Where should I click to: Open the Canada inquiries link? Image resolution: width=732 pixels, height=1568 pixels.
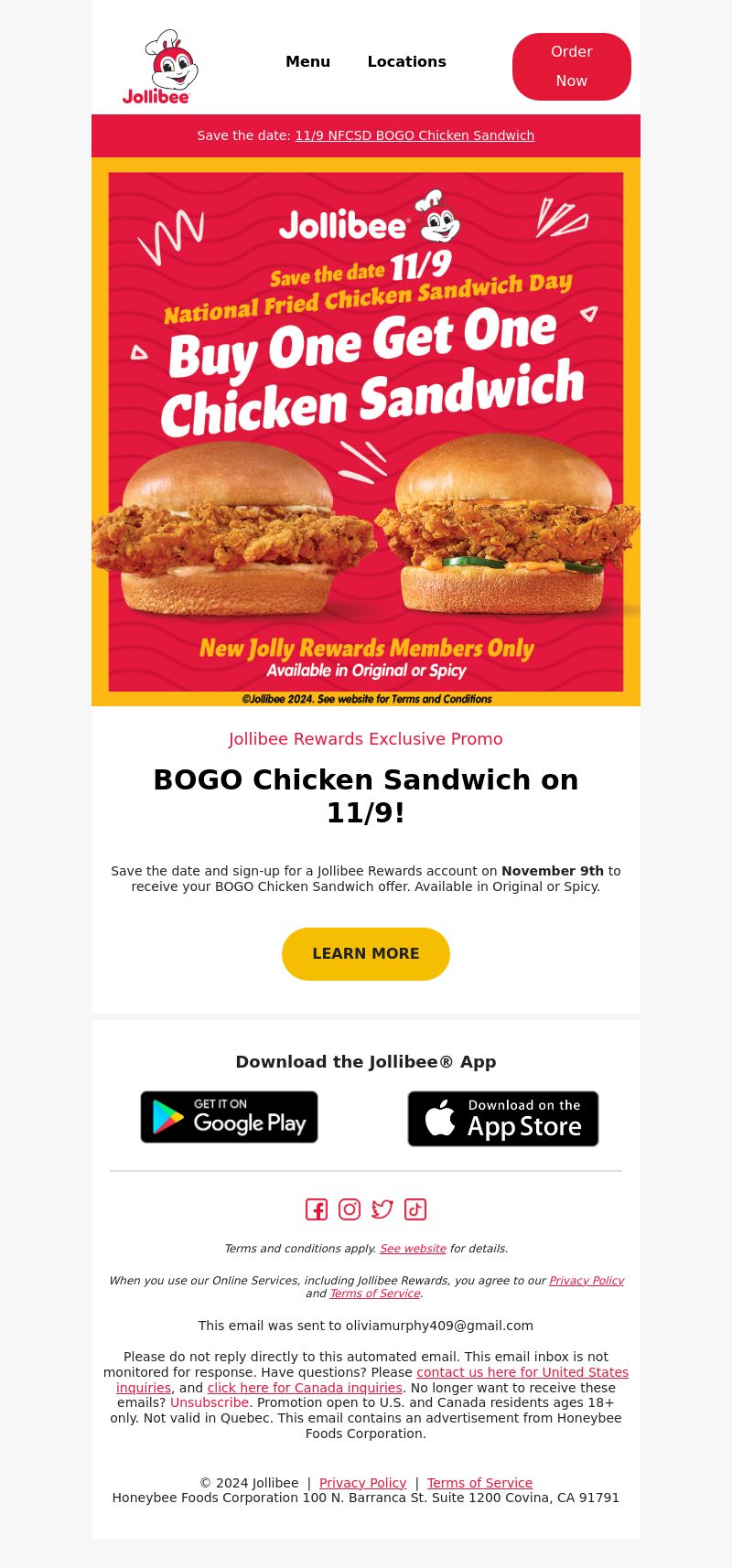pyautogui.click(x=305, y=1388)
